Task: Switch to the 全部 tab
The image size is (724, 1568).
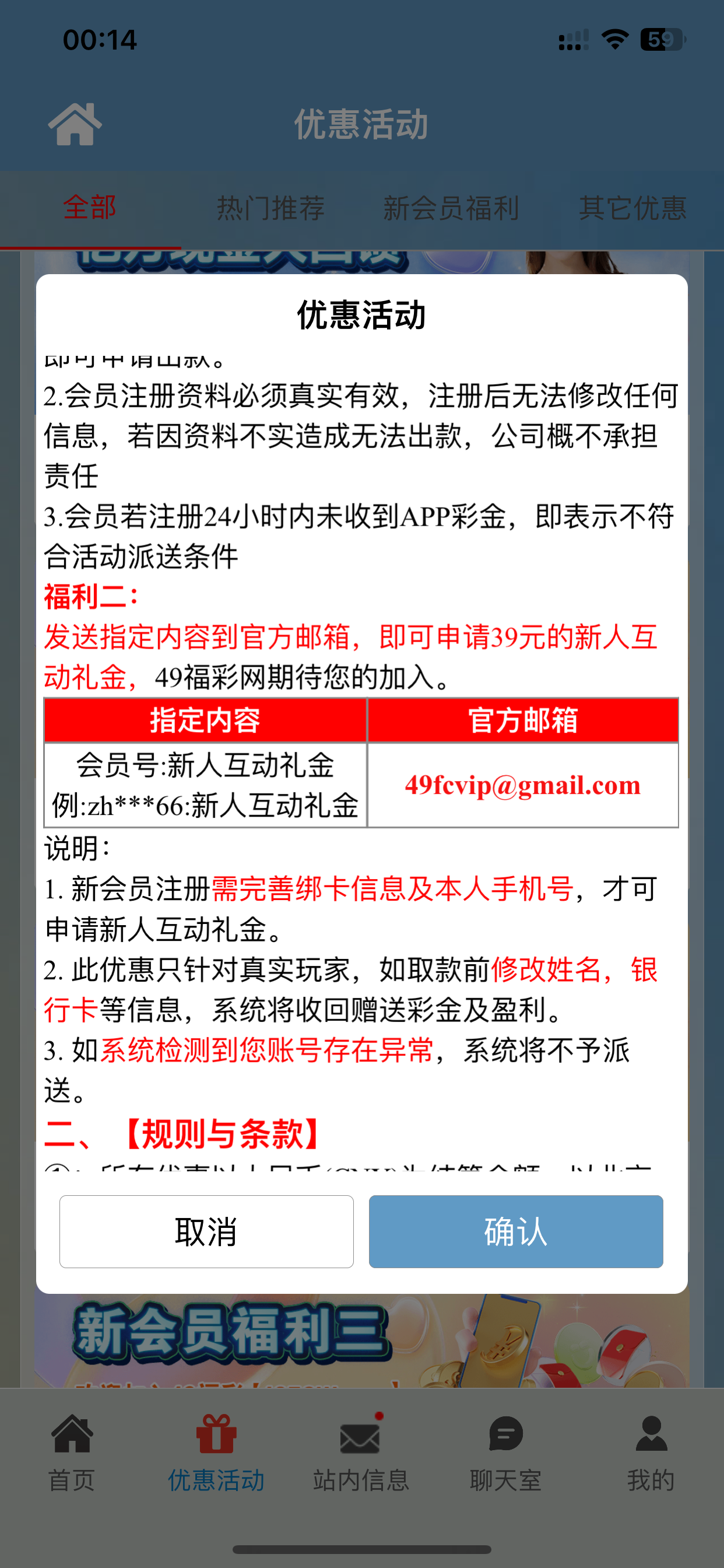Action: (x=90, y=208)
